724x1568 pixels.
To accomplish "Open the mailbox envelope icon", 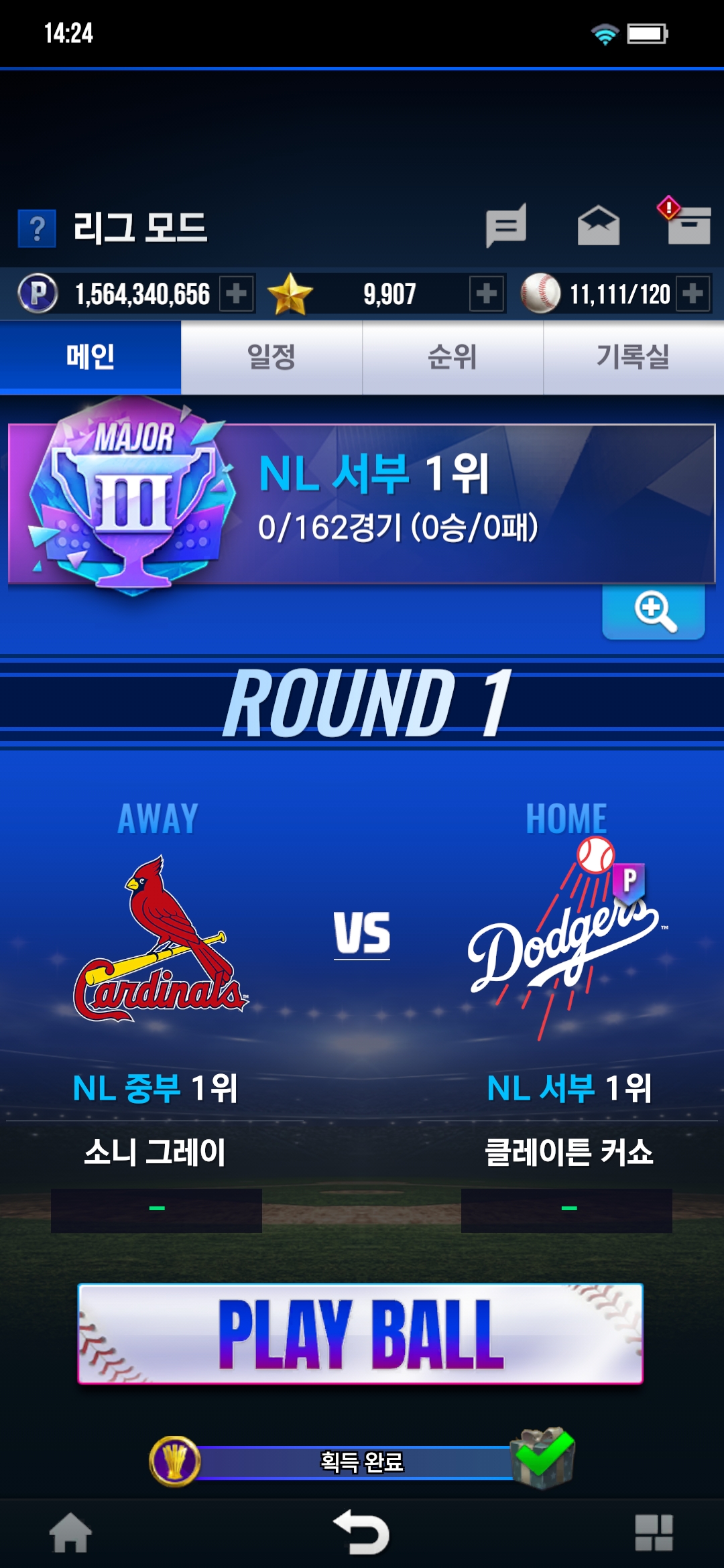I will (x=598, y=226).
